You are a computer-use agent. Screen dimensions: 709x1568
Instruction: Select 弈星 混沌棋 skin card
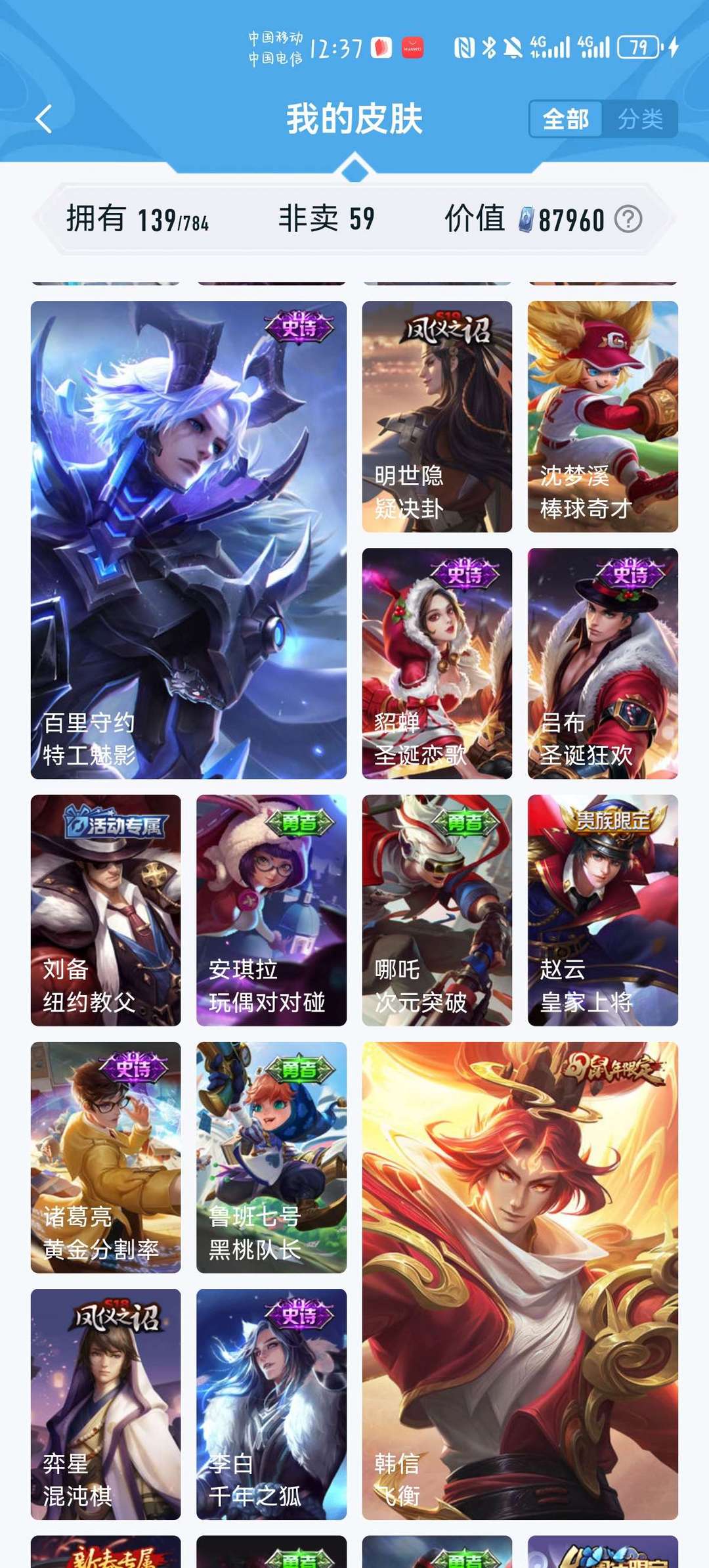point(106,1404)
